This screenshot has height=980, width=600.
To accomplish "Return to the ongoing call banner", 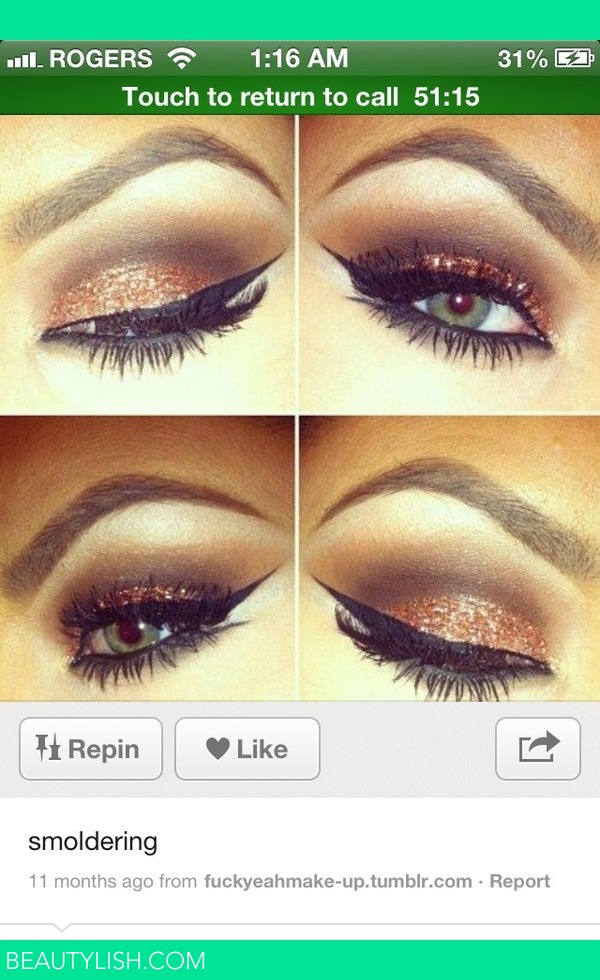I will [300, 97].
